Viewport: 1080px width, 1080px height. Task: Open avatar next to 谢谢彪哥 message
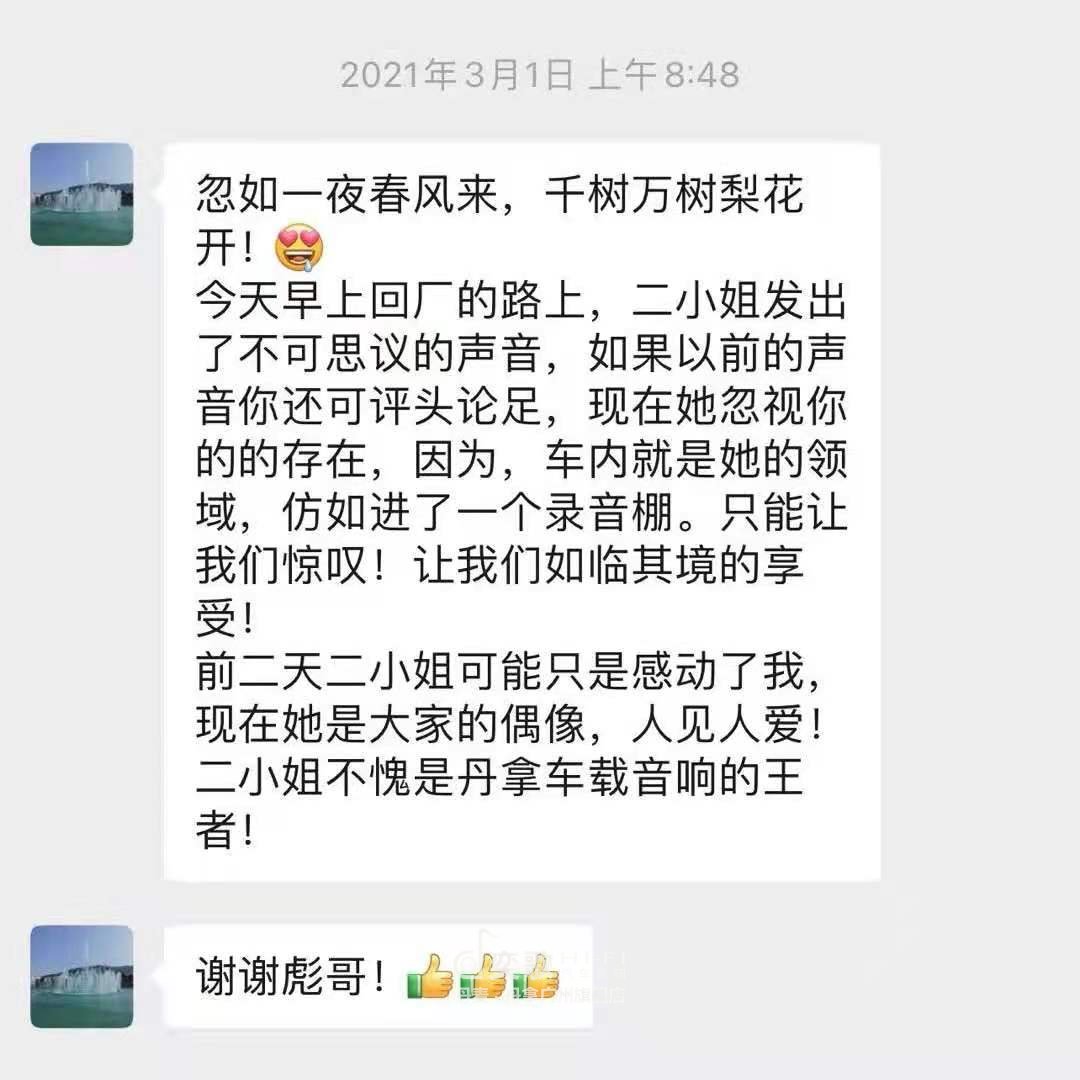tap(81, 976)
